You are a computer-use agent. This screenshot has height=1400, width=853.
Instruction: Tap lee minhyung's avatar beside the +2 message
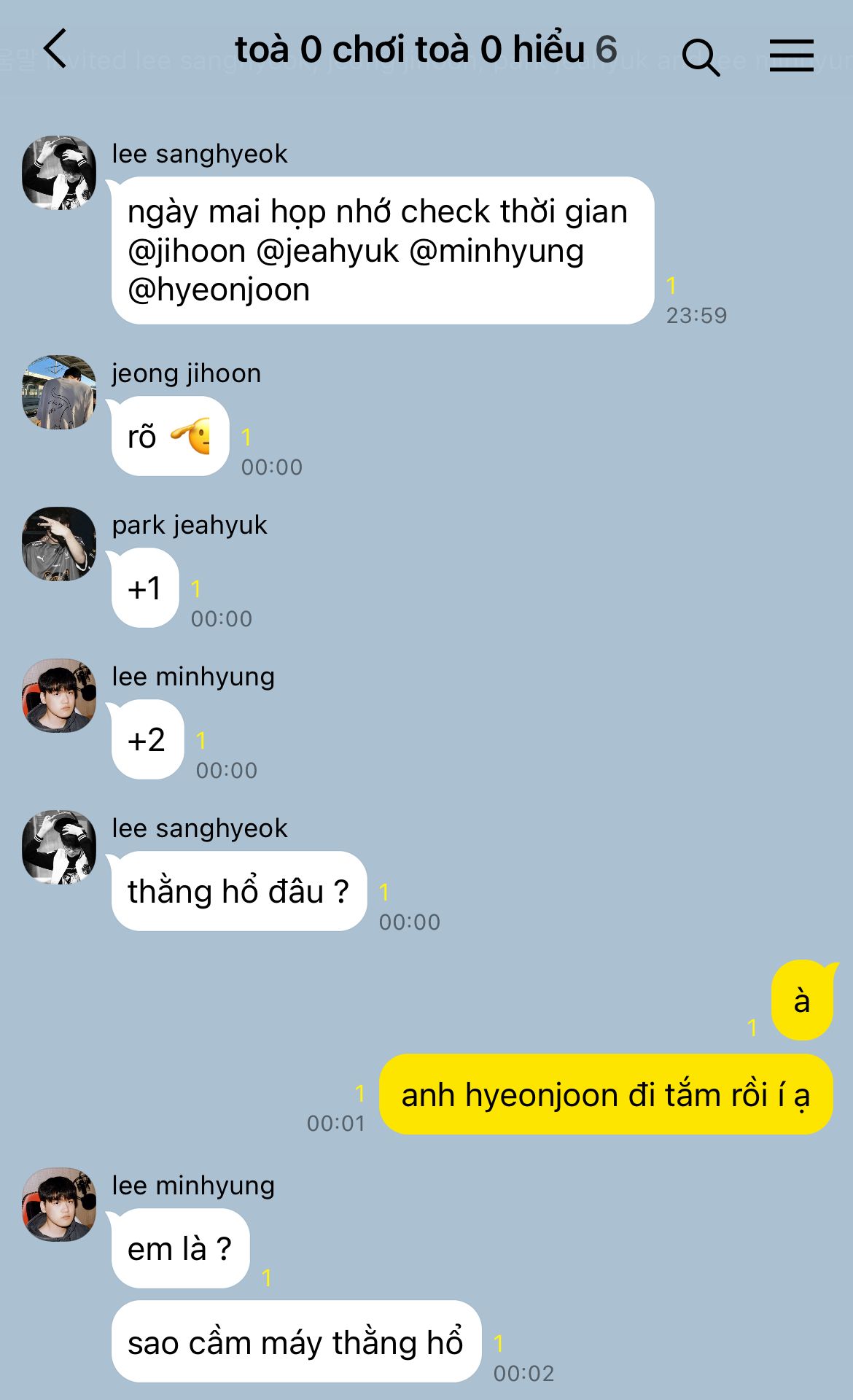click(x=59, y=696)
